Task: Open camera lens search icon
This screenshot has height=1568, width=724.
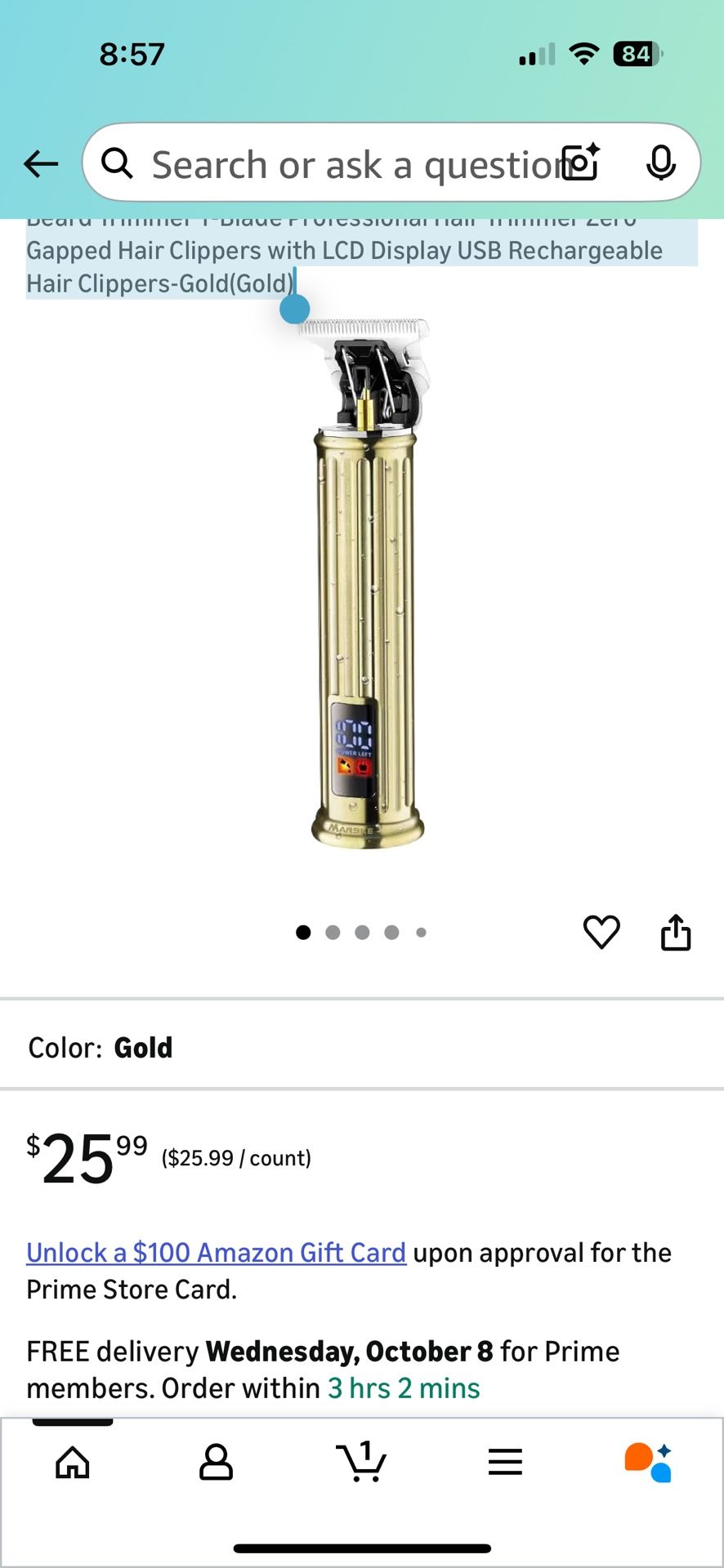Action: (581, 163)
